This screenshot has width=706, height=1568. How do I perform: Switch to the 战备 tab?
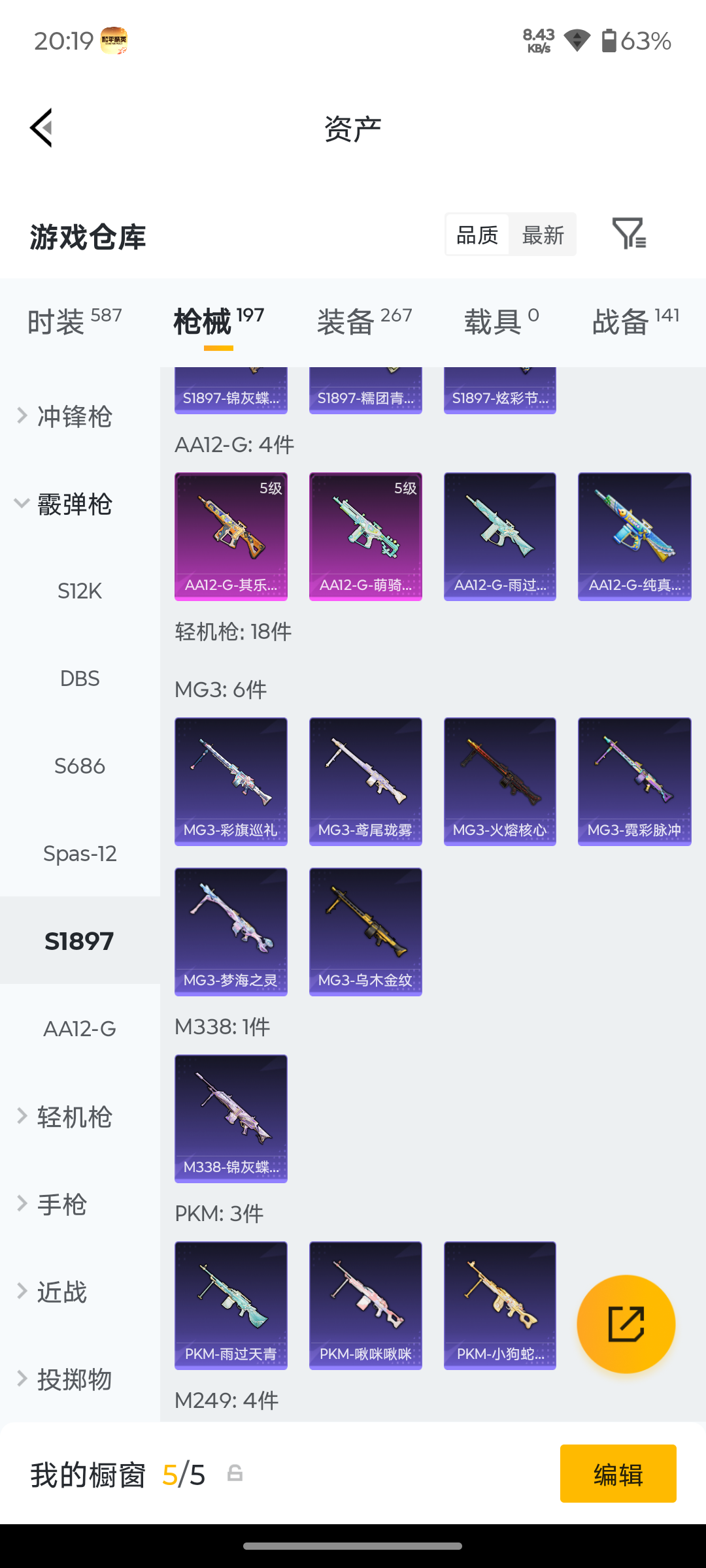pyautogui.click(x=636, y=321)
